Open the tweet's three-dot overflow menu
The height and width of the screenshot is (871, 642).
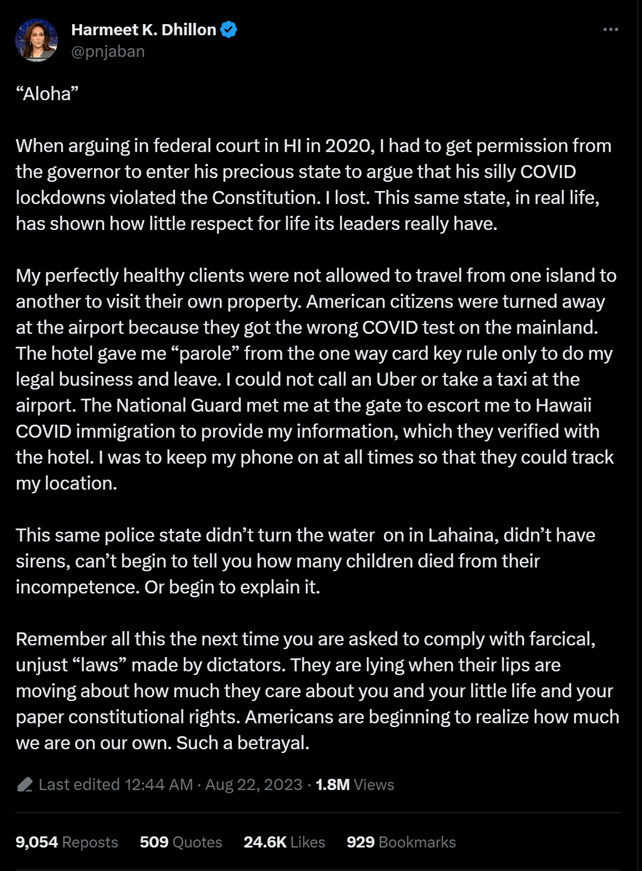(x=610, y=30)
